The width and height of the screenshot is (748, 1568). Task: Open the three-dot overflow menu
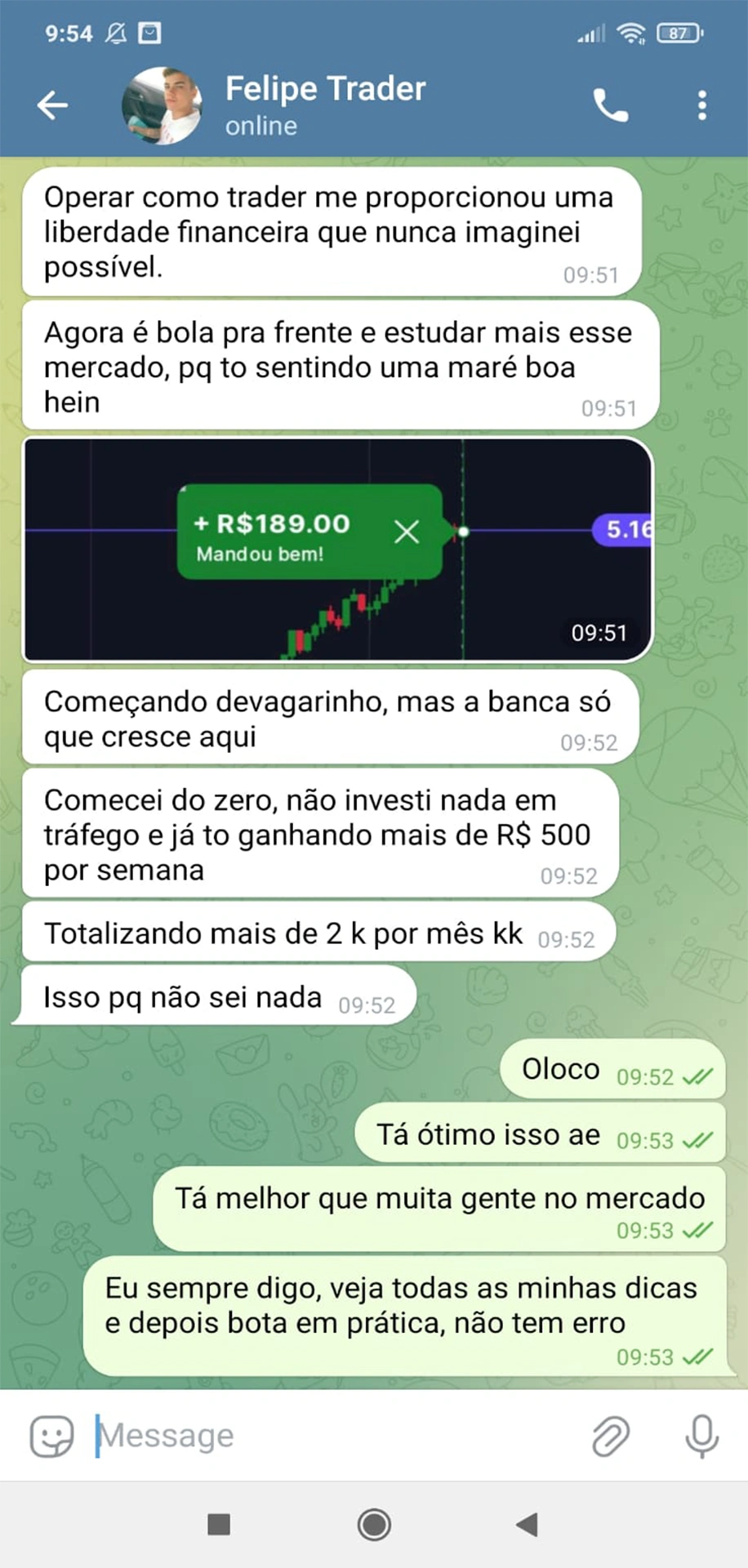coord(701,105)
